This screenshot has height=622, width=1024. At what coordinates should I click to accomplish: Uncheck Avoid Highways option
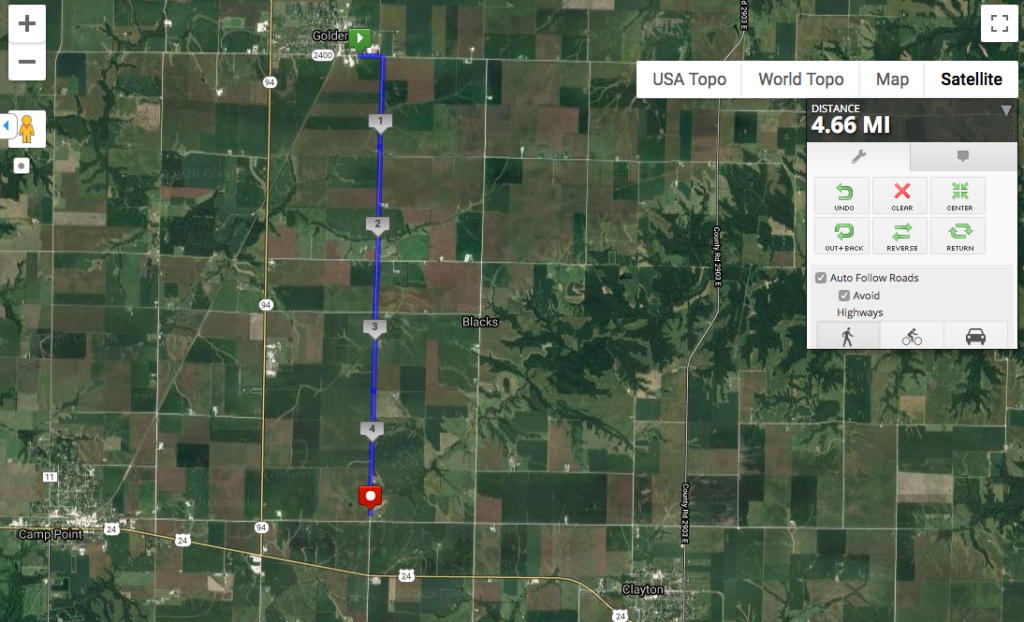(x=844, y=296)
